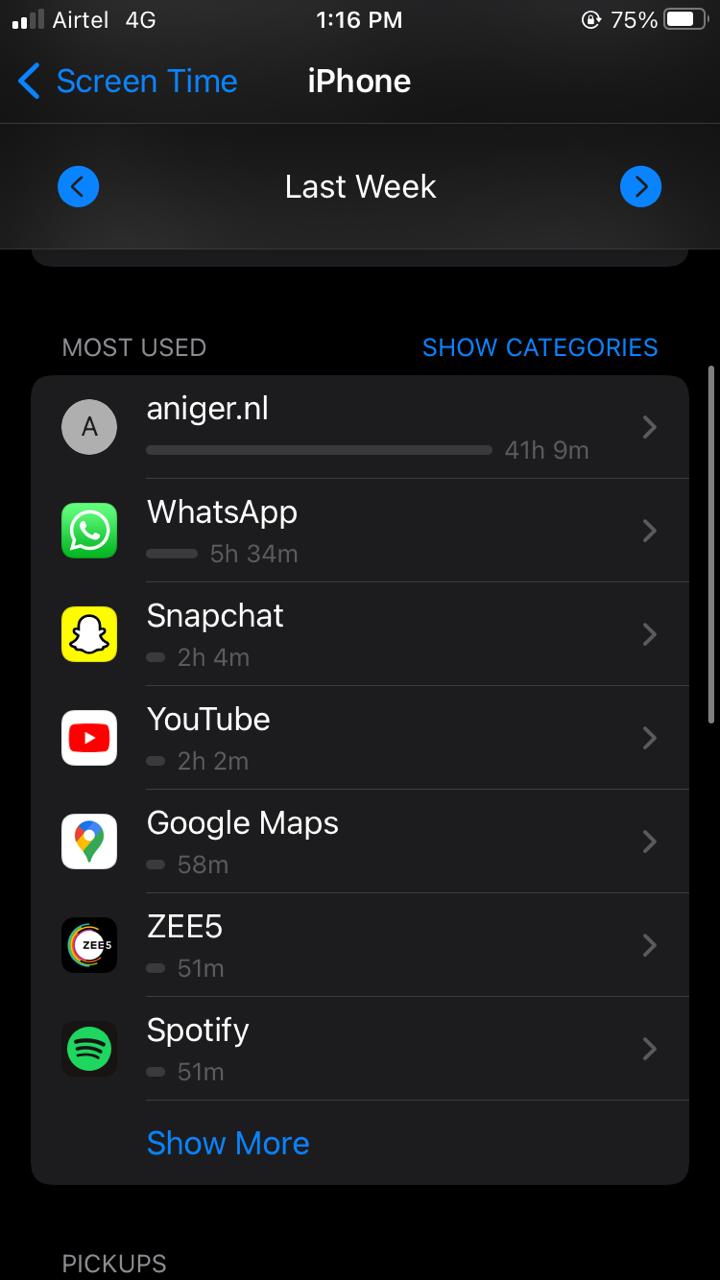Viewport: 720px width, 1280px height.
Task: Tap Show Categories
Action: (x=540, y=347)
